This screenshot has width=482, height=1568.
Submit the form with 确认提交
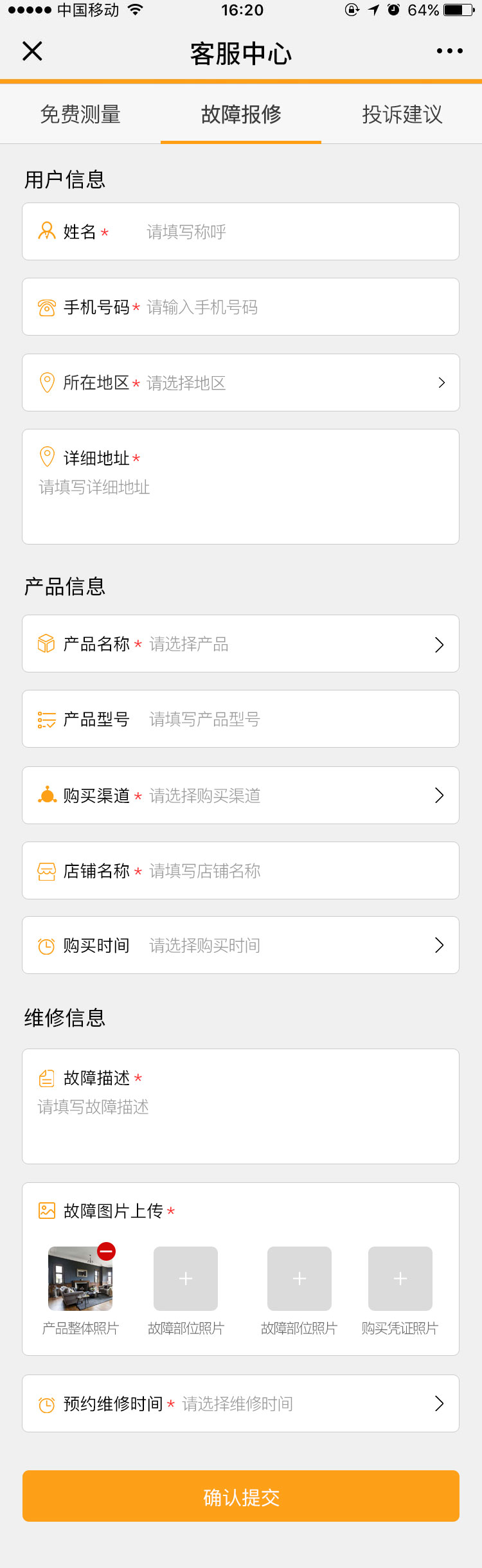pos(241,1497)
